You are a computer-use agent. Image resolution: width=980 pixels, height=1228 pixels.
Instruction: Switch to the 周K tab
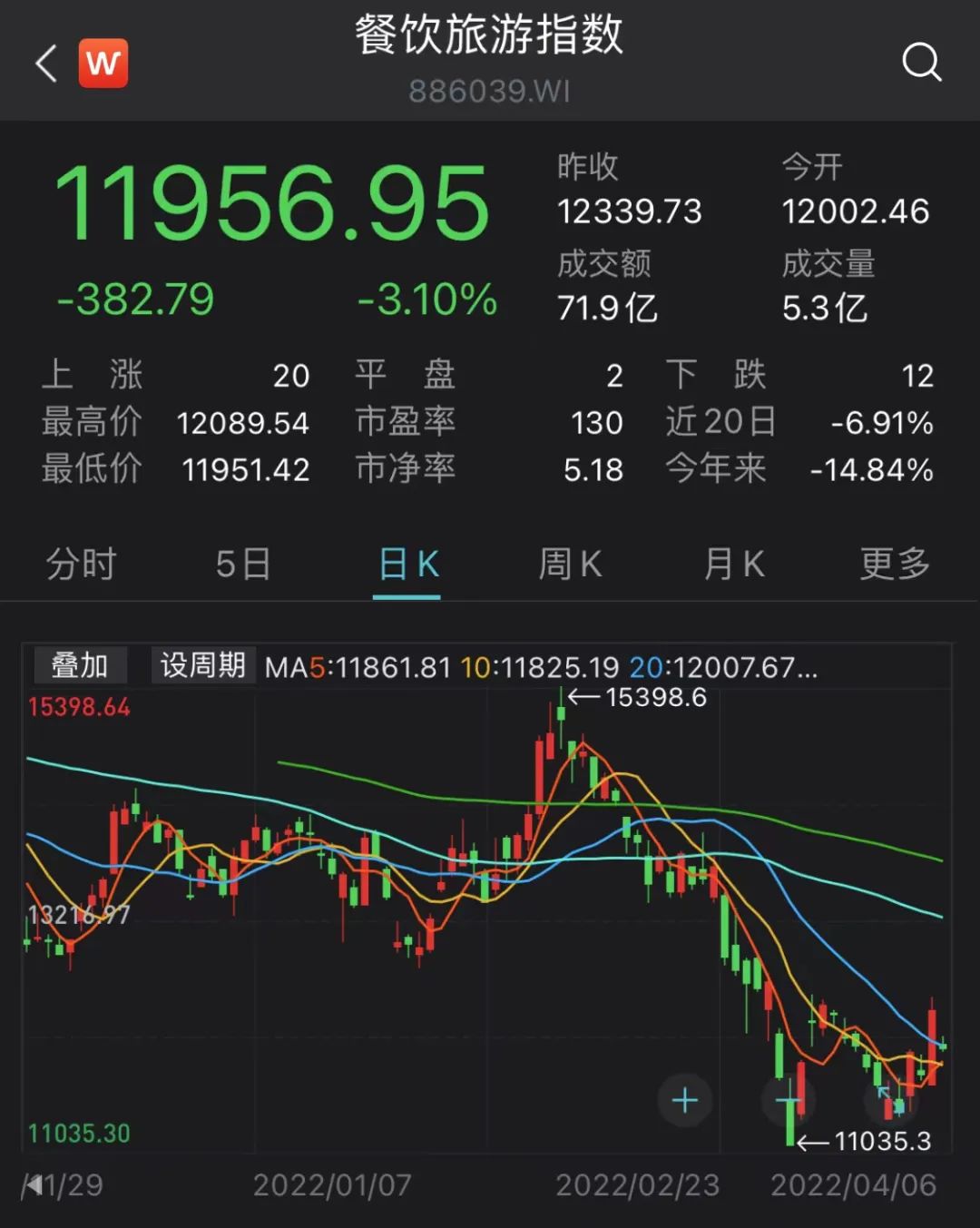[x=570, y=565]
